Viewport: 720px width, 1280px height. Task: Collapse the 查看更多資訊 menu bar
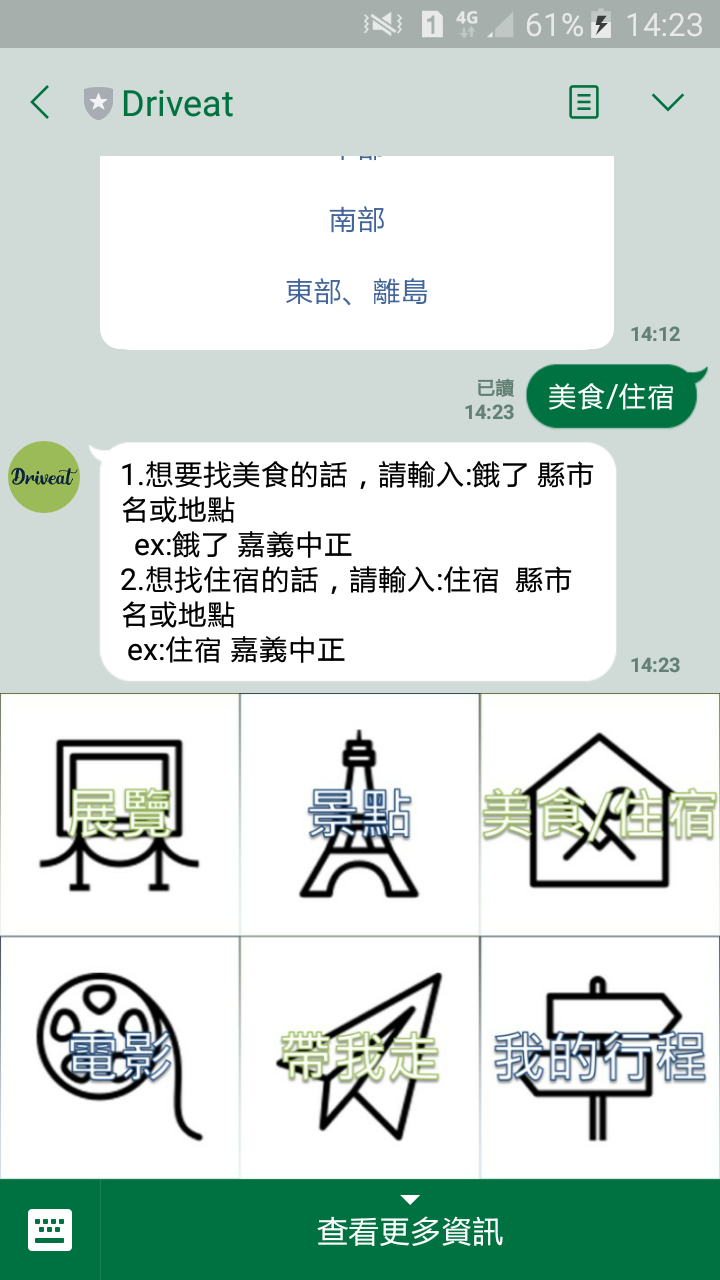tap(410, 1230)
